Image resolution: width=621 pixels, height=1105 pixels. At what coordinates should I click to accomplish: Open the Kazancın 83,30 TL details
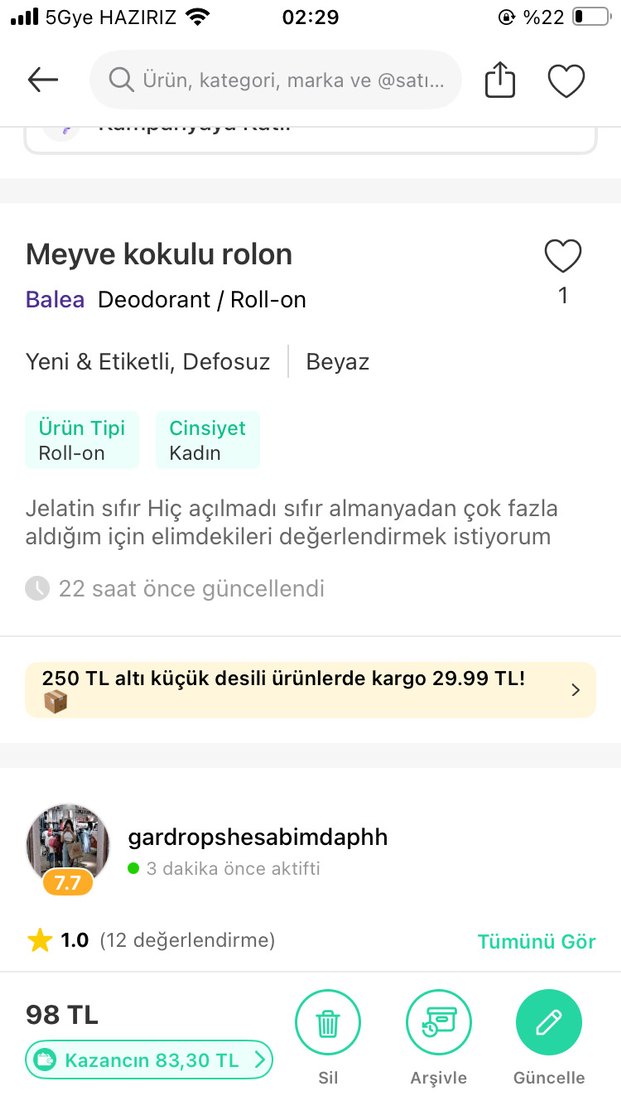click(149, 1060)
